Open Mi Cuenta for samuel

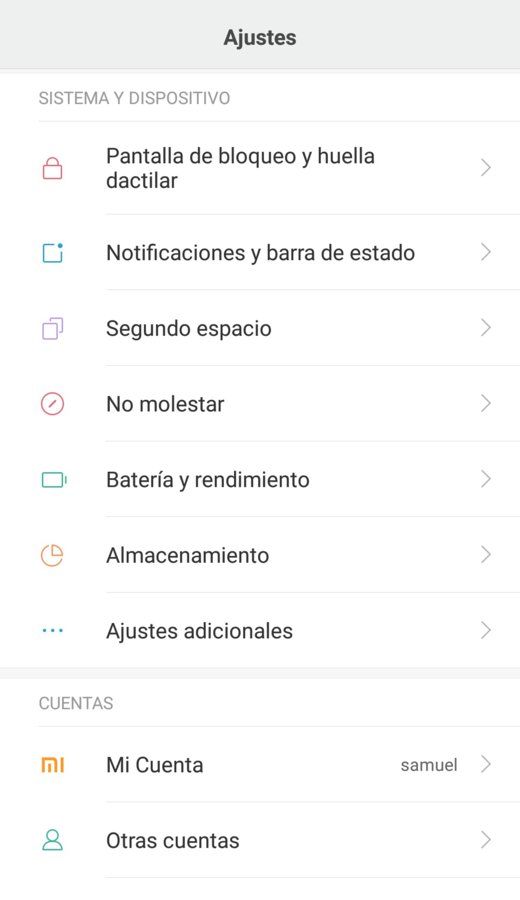coord(260,765)
